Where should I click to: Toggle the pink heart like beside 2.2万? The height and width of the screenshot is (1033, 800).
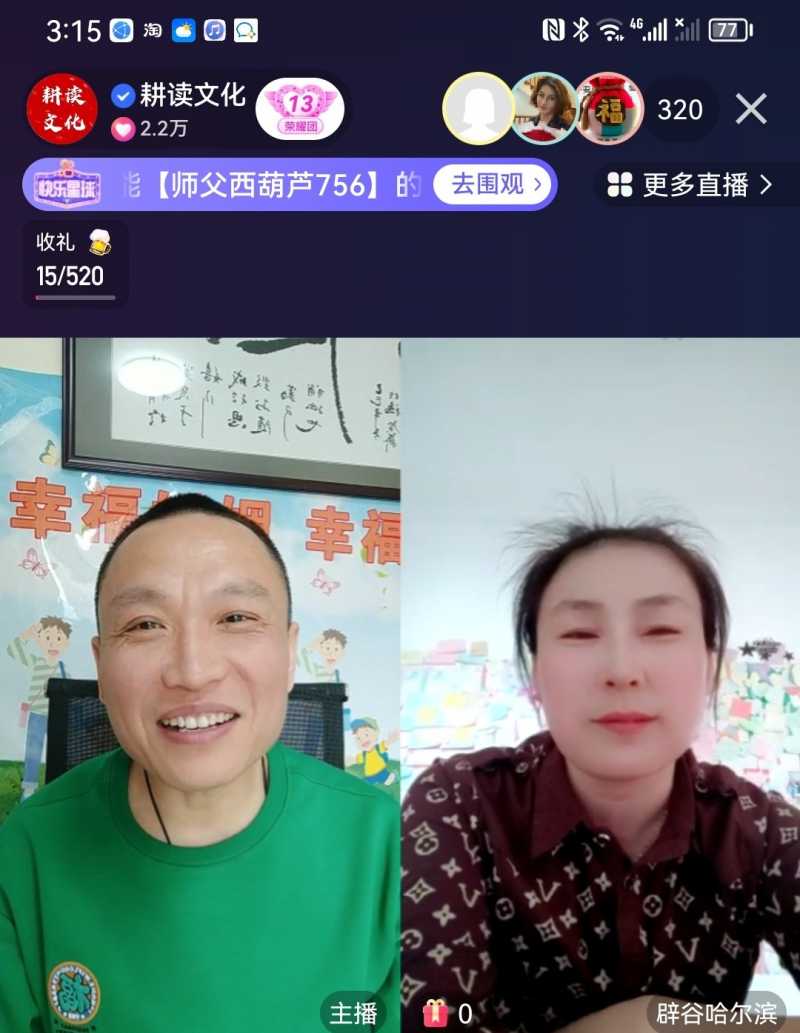coord(122,128)
